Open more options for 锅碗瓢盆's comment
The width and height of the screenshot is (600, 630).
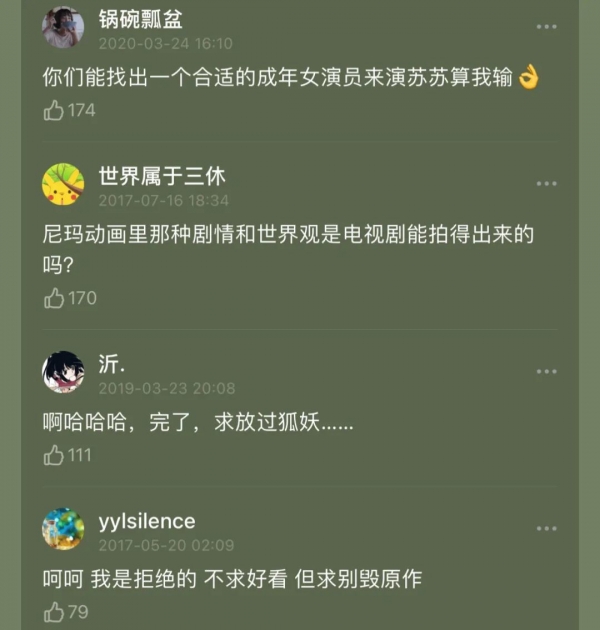pyautogui.click(x=546, y=26)
